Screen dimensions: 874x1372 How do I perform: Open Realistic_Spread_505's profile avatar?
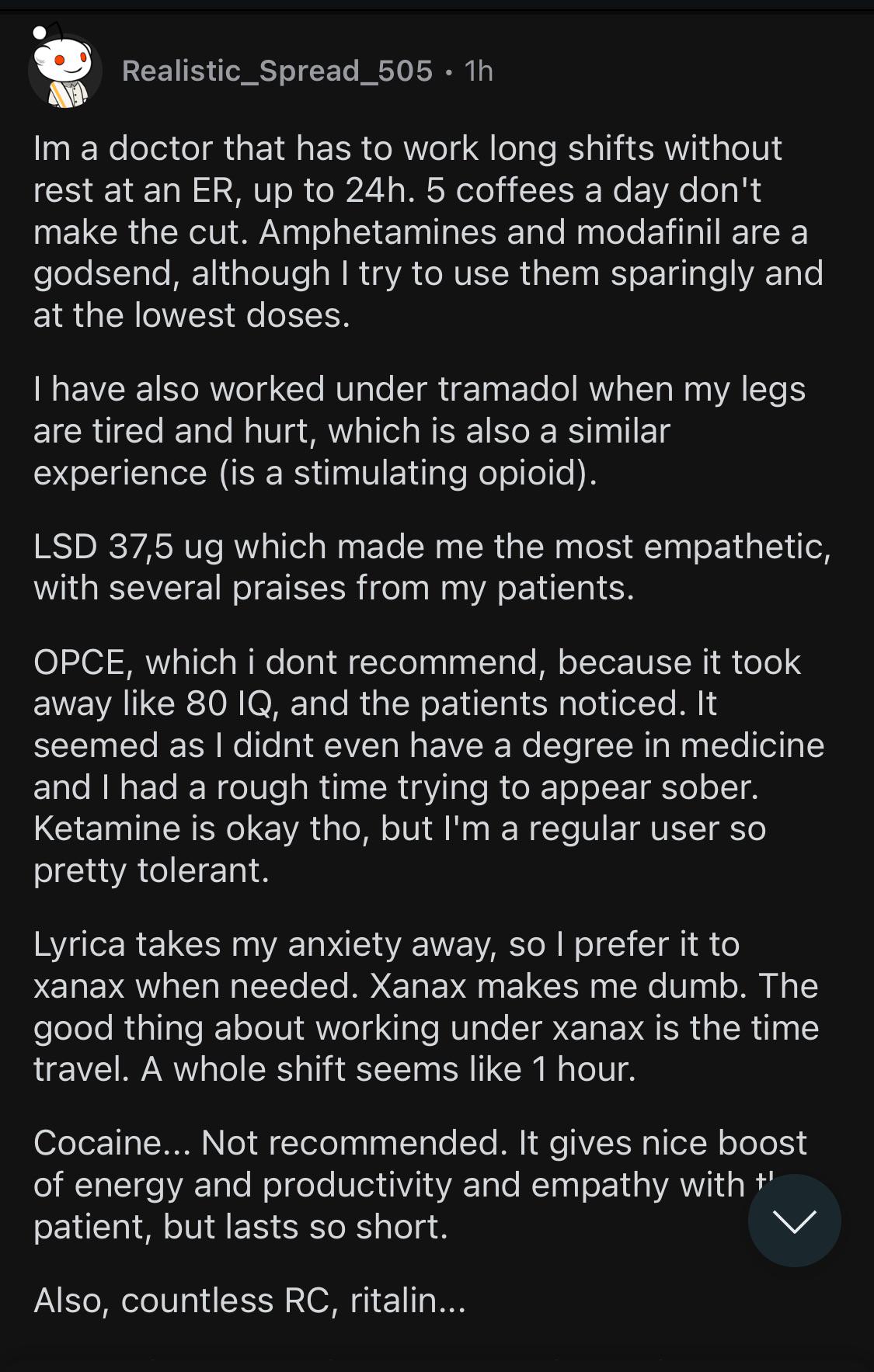click(x=65, y=71)
